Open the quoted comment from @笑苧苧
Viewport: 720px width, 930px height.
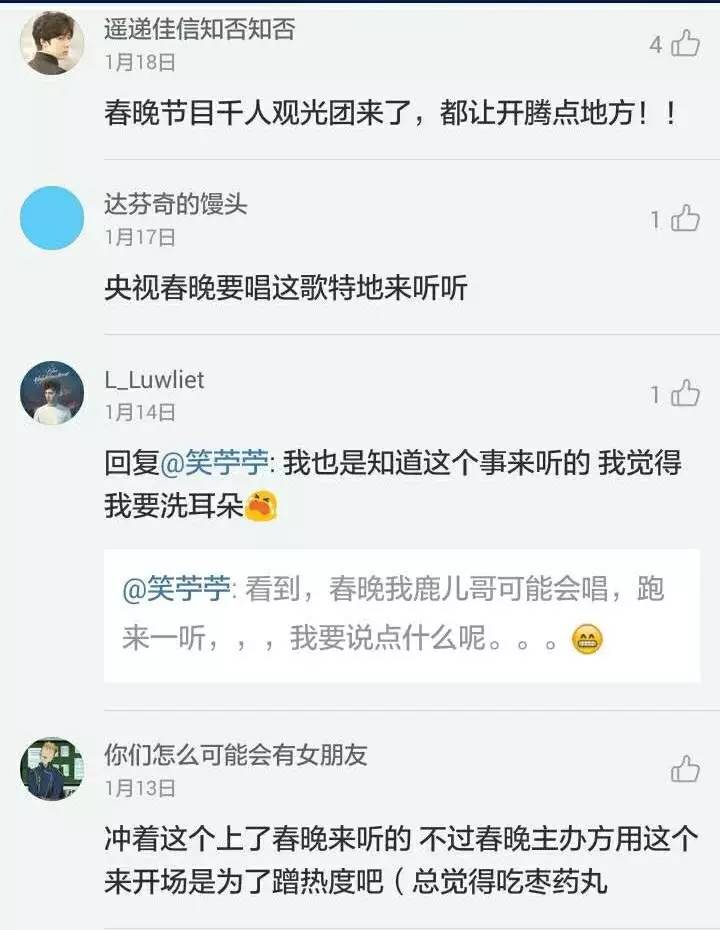point(400,614)
